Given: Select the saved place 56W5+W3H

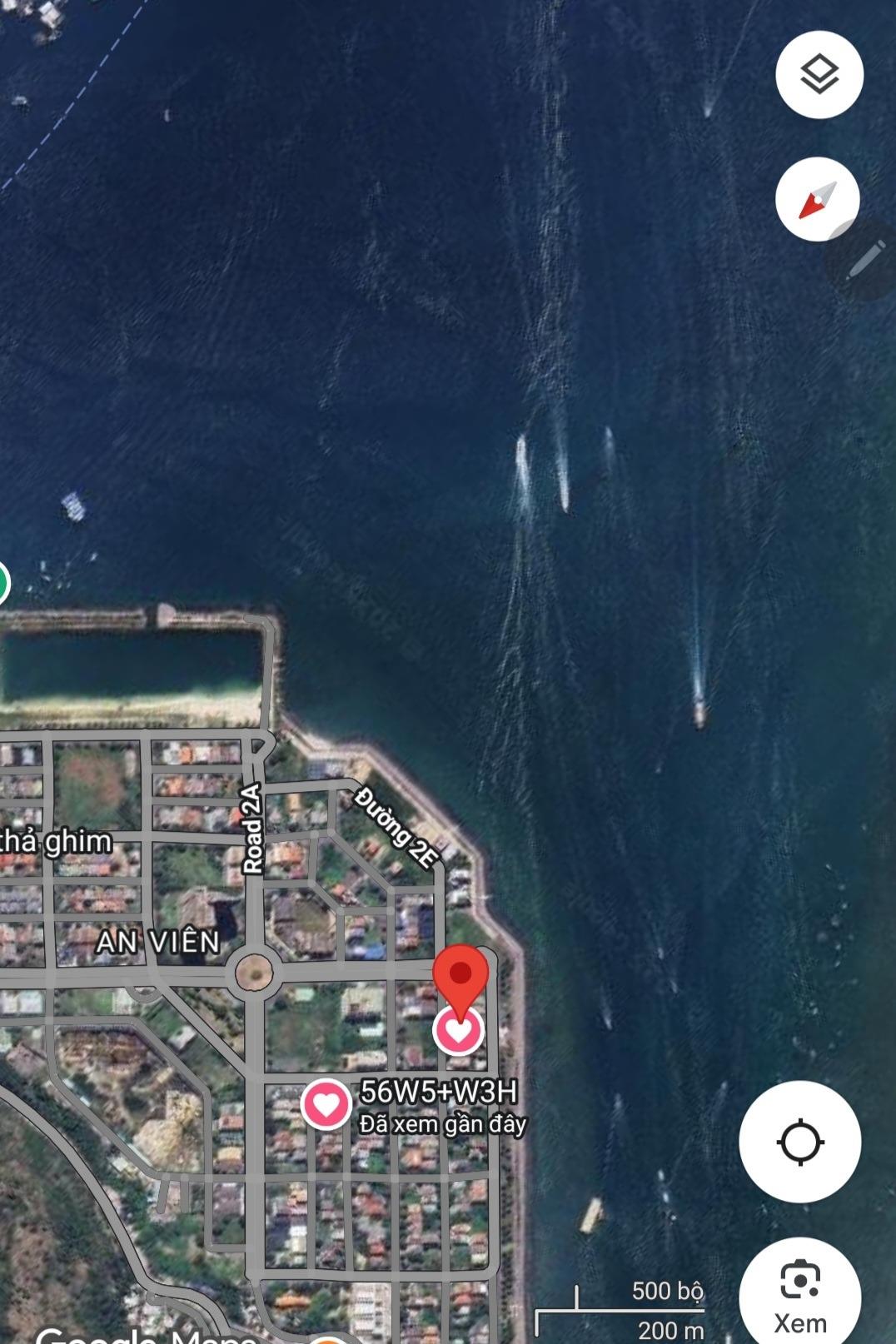Looking at the screenshot, I should pyautogui.click(x=326, y=1104).
